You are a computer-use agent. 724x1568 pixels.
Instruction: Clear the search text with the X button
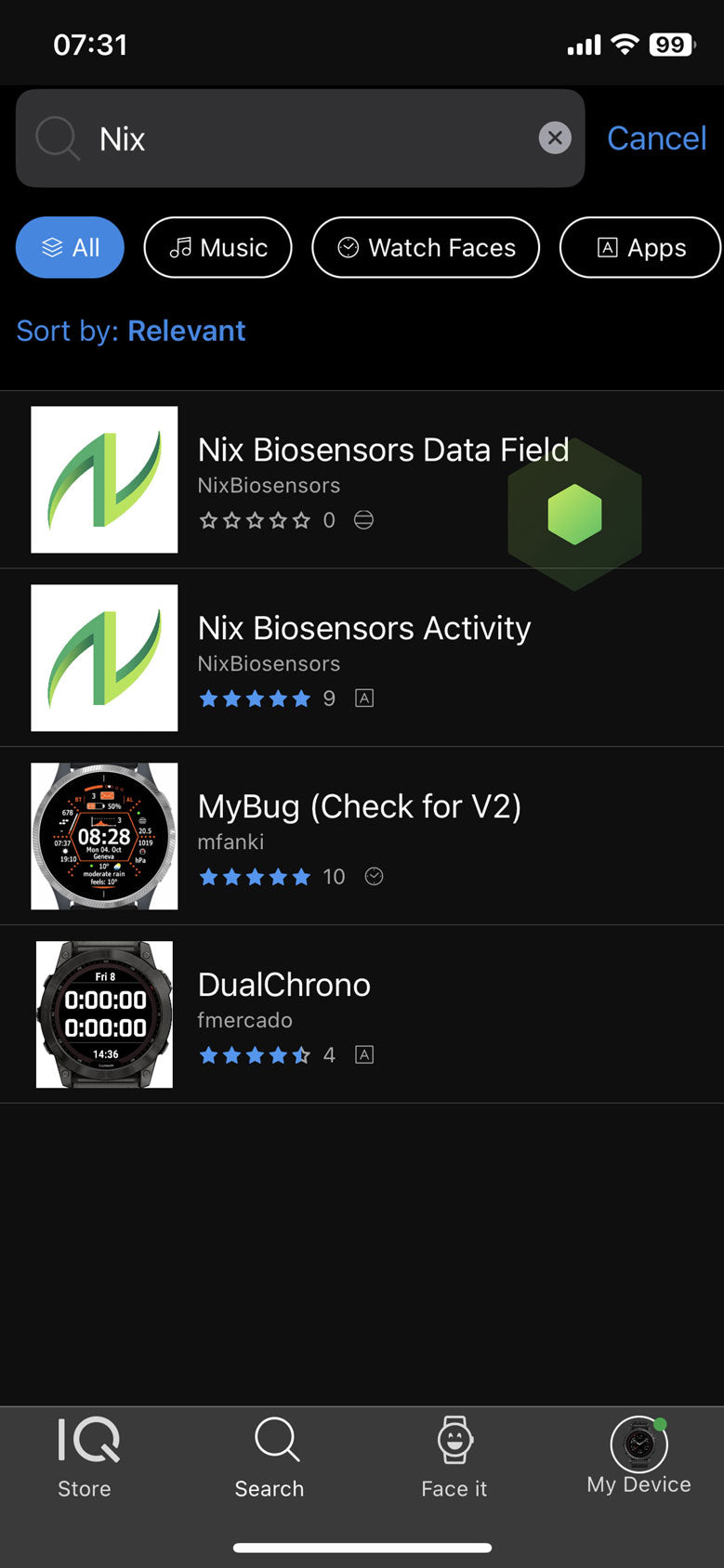coord(555,137)
